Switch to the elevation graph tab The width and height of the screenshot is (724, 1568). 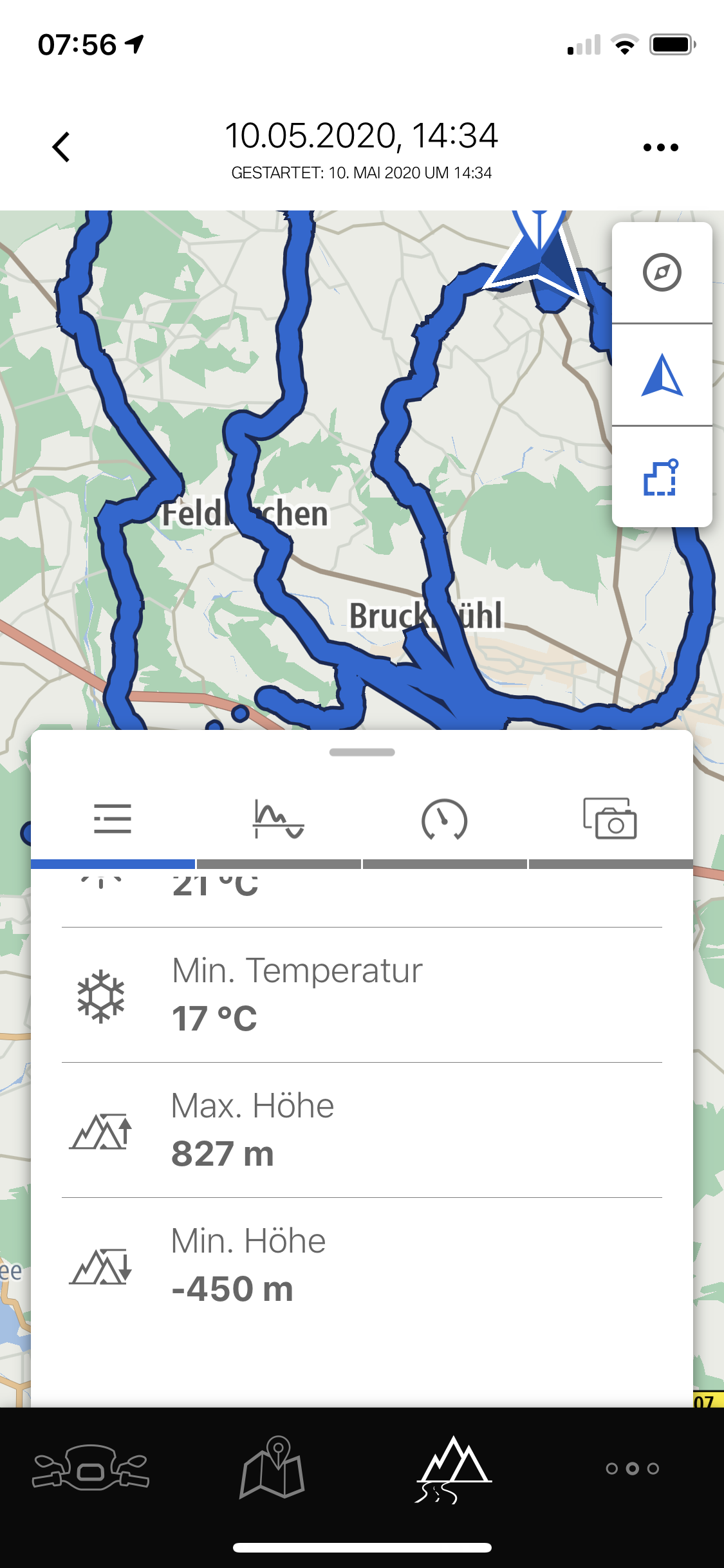coord(278,819)
